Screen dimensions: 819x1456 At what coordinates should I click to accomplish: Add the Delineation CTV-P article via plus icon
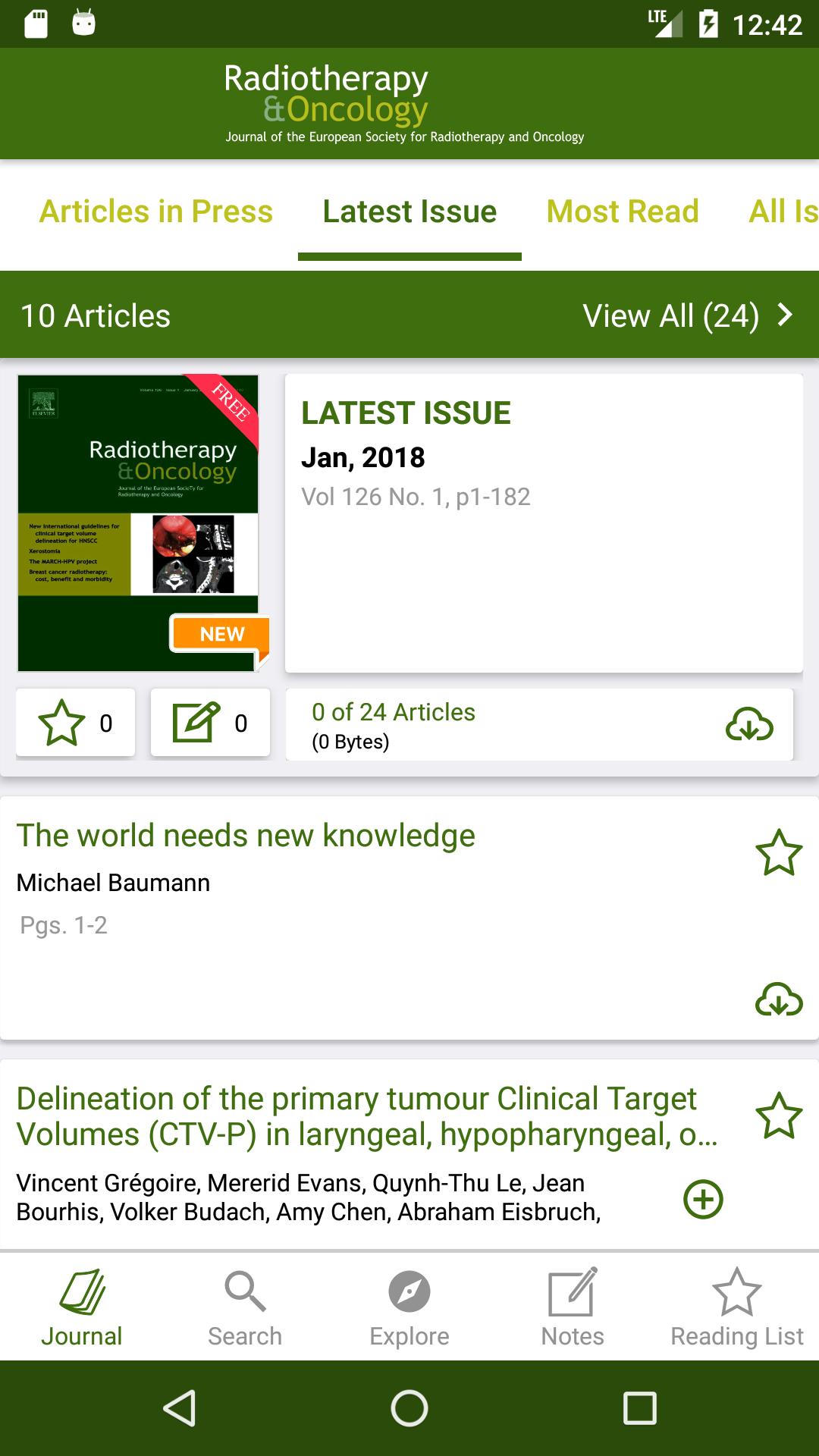coord(704,1198)
